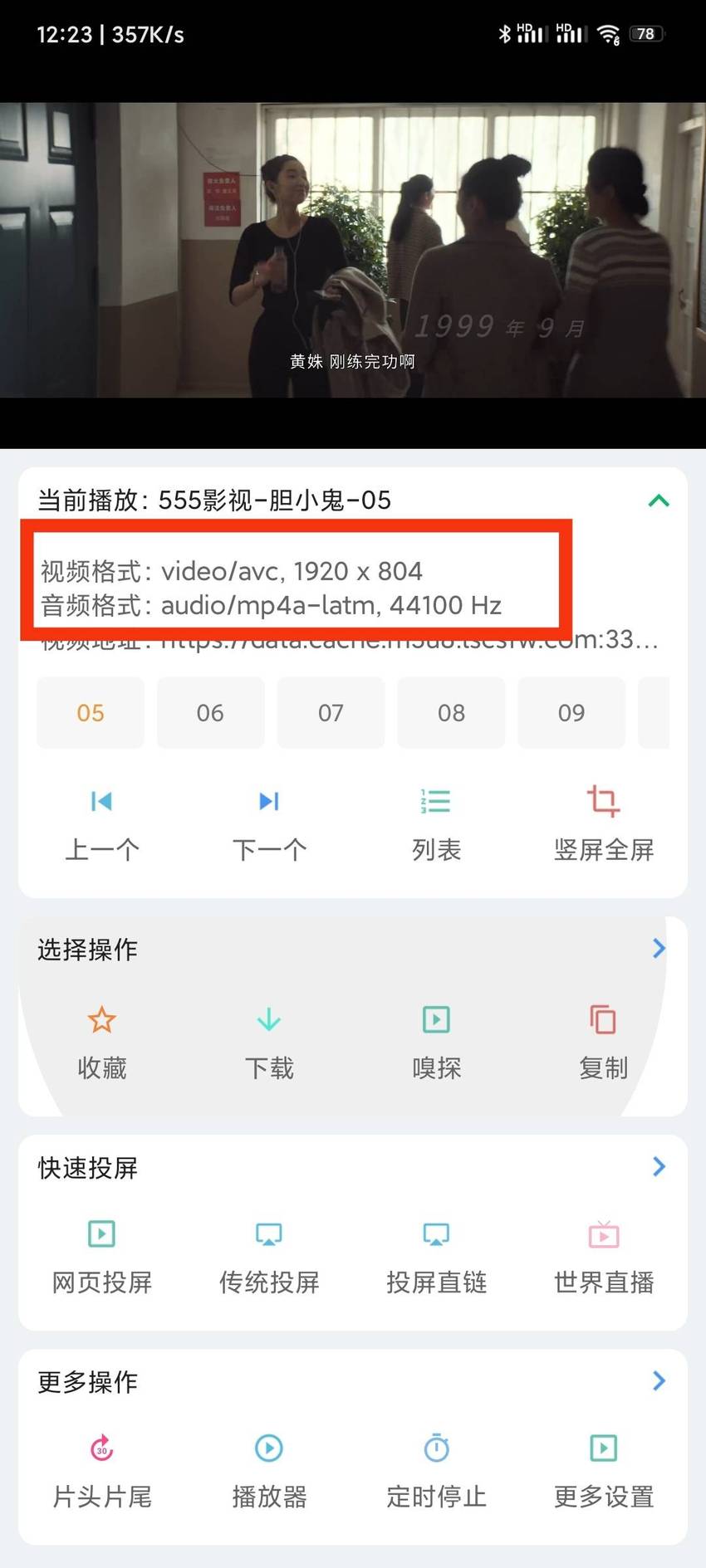Open more settings (更多设置)
This screenshot has height=1568, width=706.
(604, 1471)
